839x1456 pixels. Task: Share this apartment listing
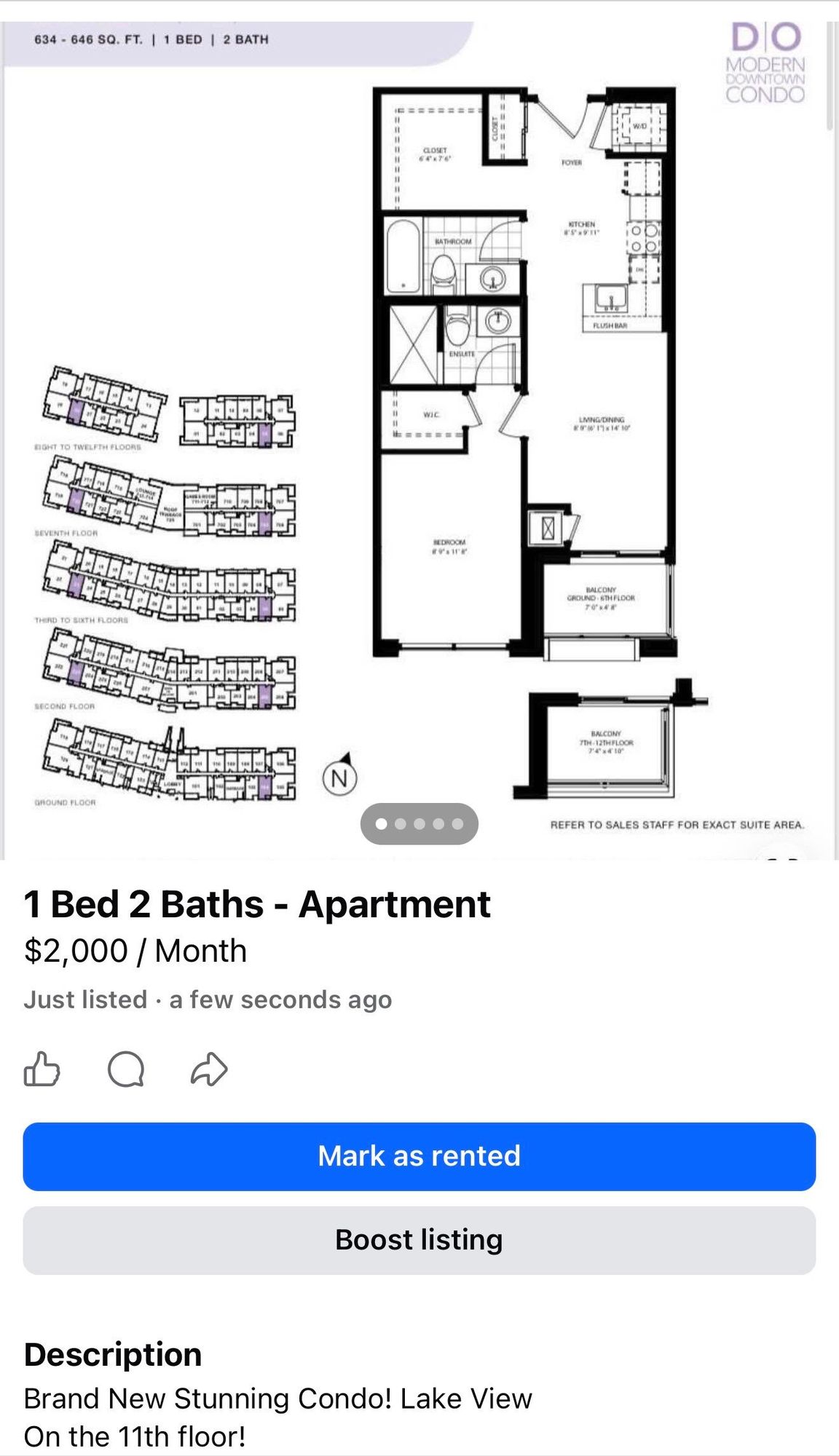pyautogui.click(x=209, y=1069)
